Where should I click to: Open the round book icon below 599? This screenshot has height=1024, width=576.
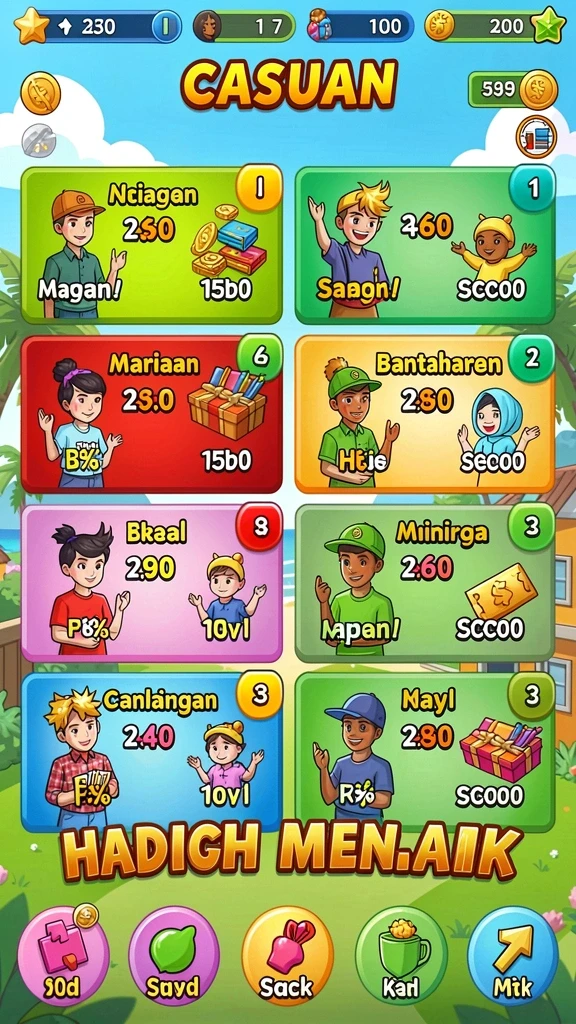pos(536,137)
